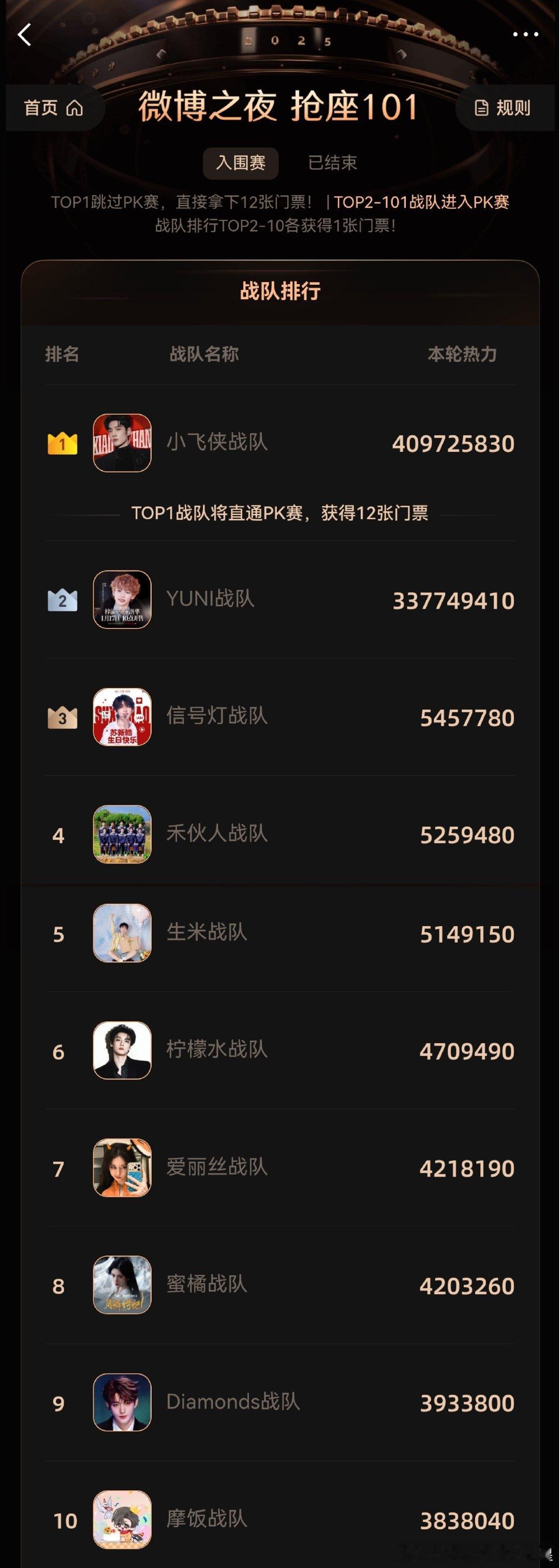Tap the back arrow at top left
The image size is (559, 1568).
coord(24,35)
